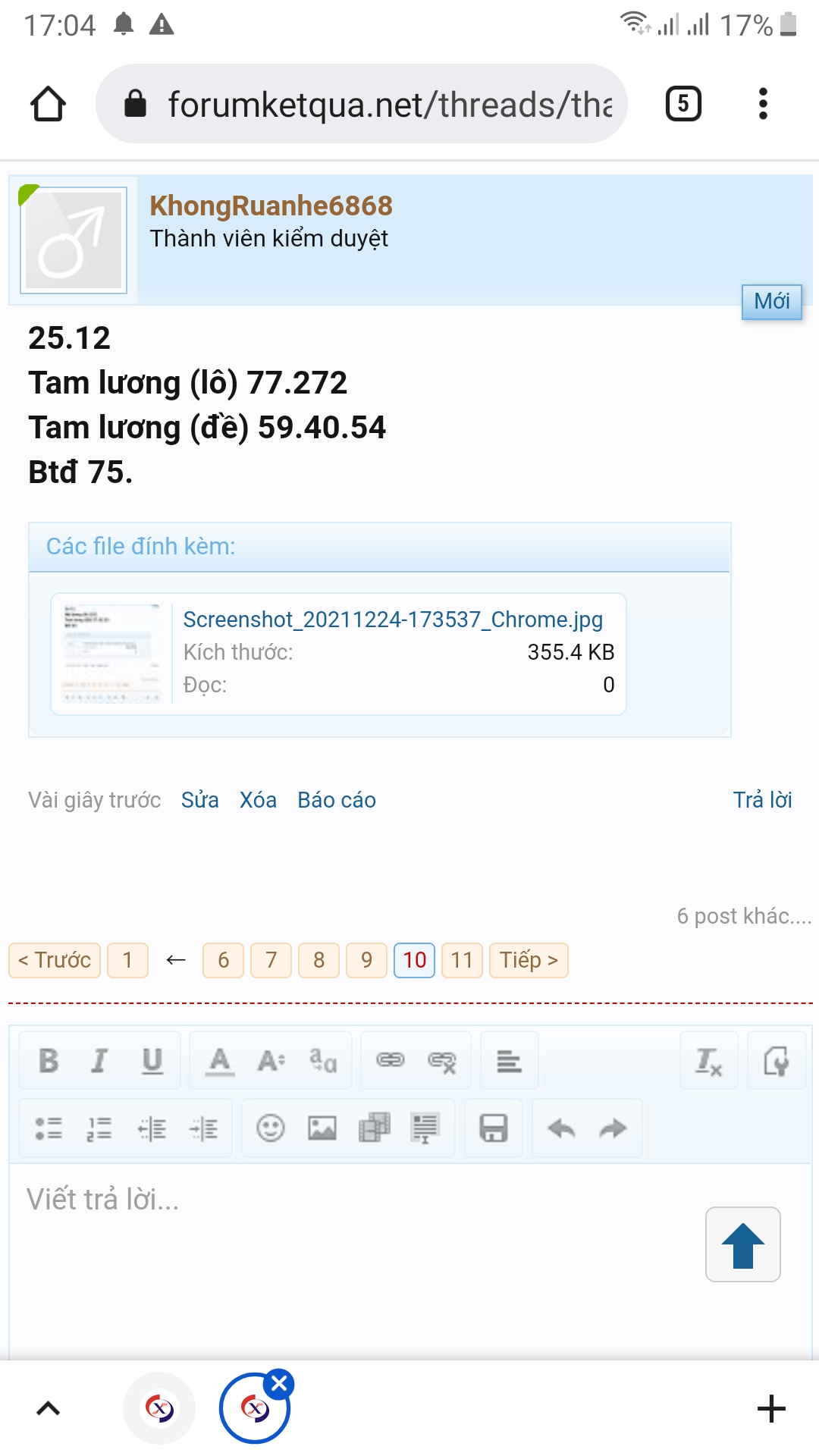Open the Screenshot_20211224-173537_Chrome.jpg attachment
The image size is (819, 1456).
393,620
